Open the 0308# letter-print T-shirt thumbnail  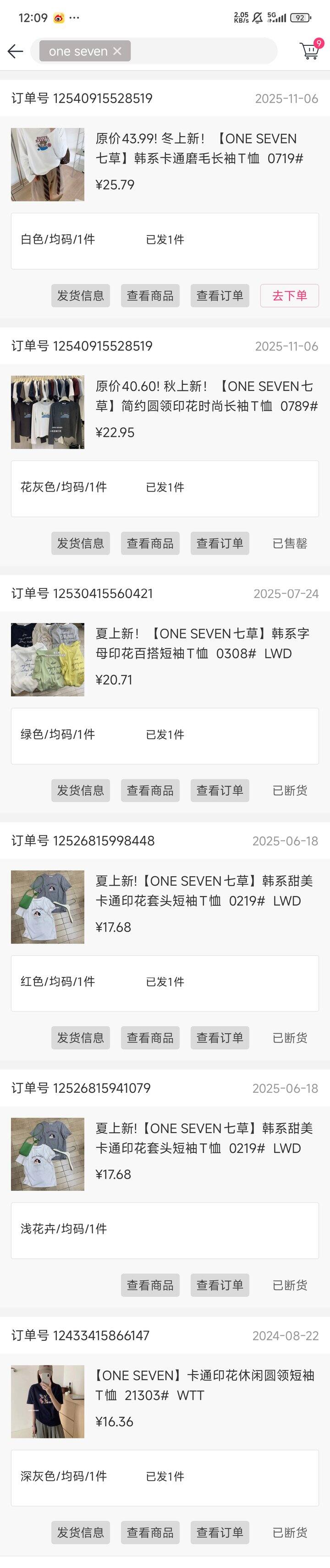[48, 659]
